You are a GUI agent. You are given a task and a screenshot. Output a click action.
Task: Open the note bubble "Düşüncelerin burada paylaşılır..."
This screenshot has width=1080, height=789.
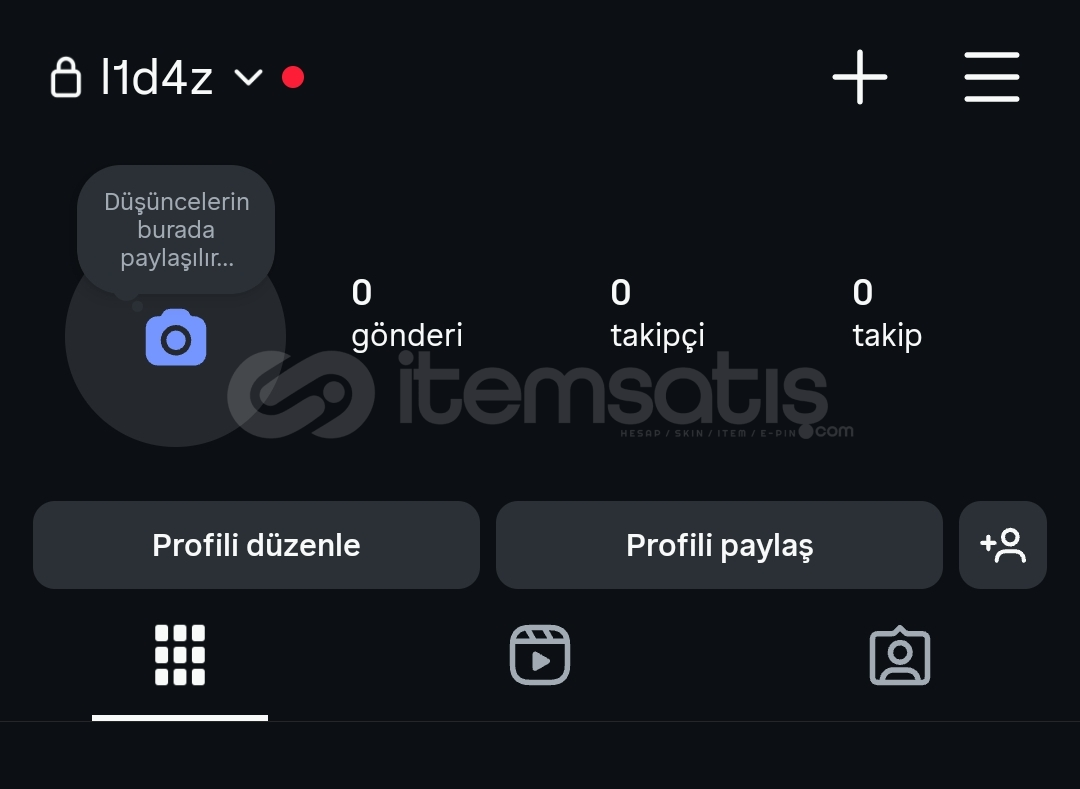[176, 230]
